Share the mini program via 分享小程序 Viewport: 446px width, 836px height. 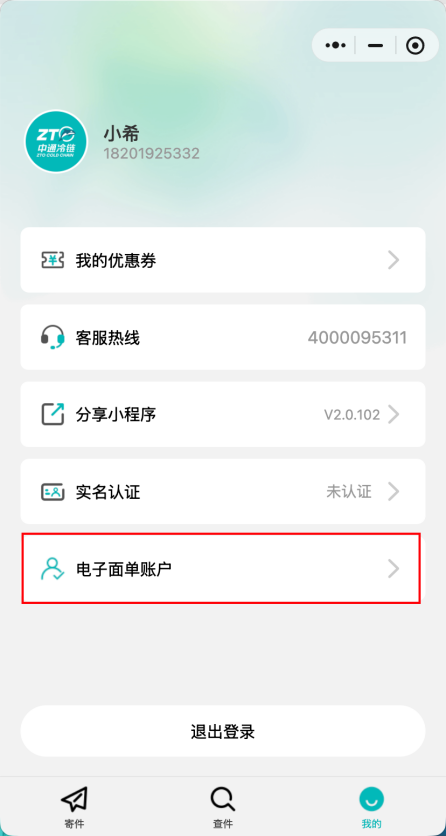223,414
